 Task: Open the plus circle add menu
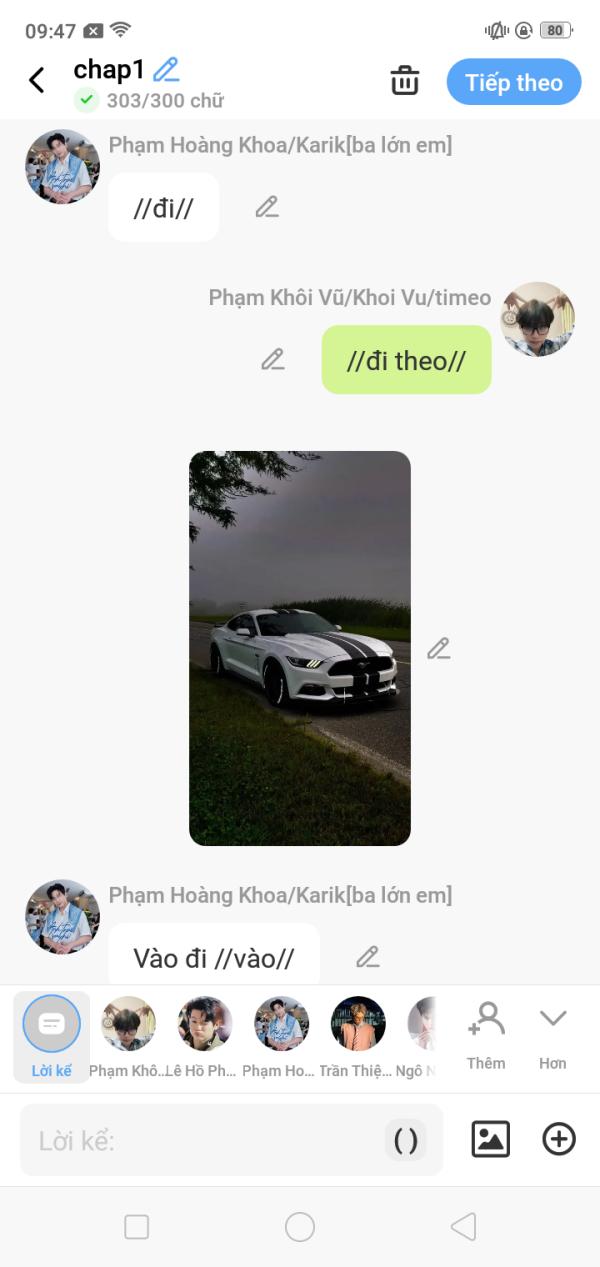tap(559, 1139)
